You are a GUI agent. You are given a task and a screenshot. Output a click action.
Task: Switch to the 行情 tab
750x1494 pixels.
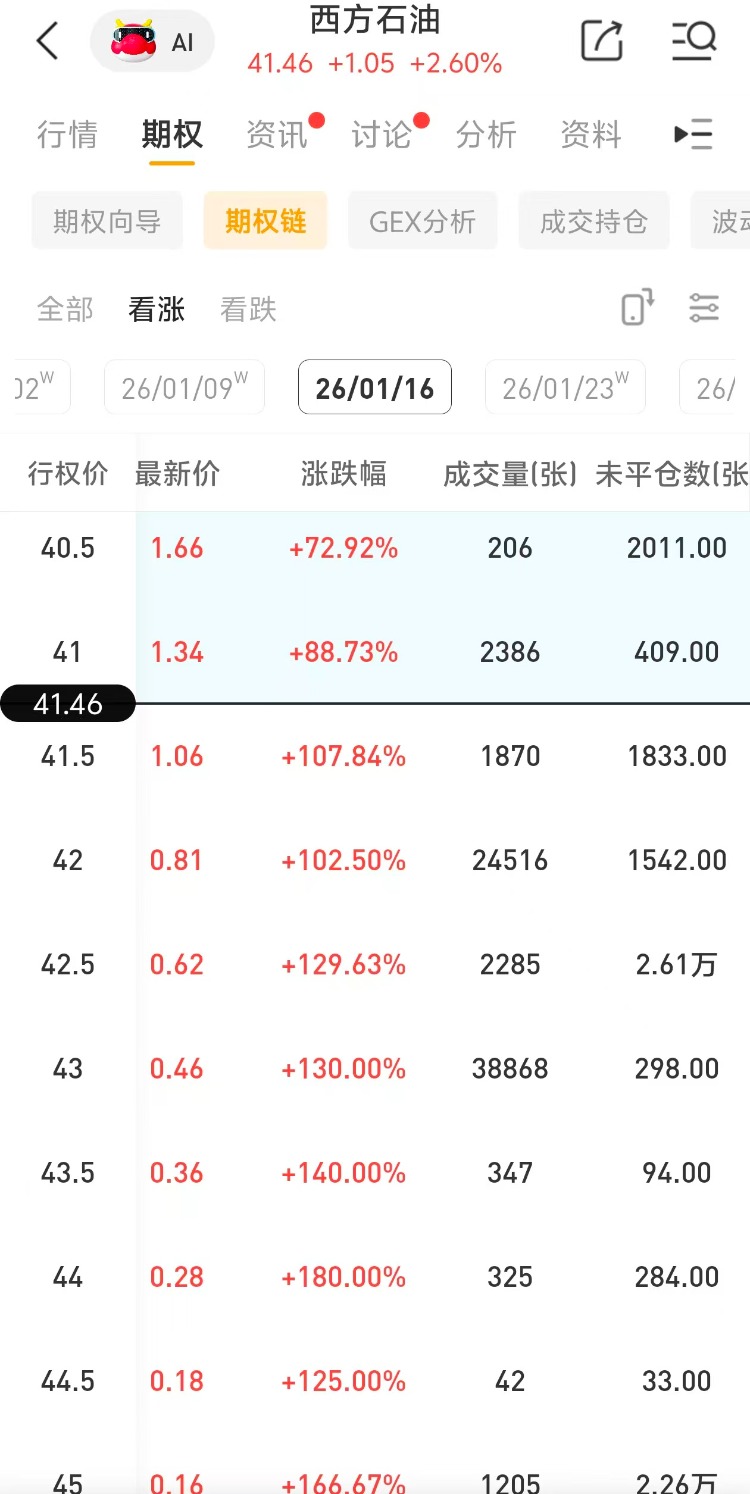point(67,134)
